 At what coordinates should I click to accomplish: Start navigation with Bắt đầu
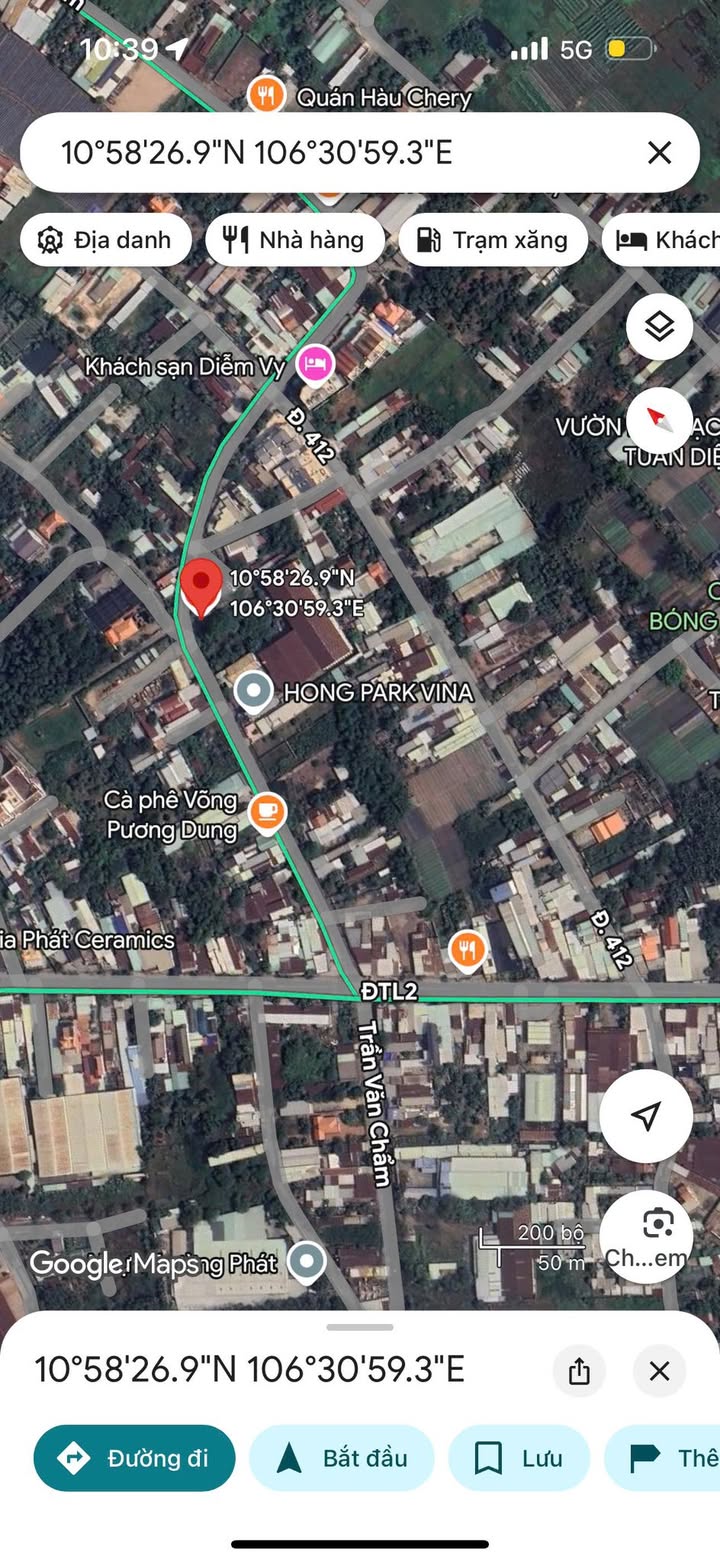click(x=342, y=1458)
